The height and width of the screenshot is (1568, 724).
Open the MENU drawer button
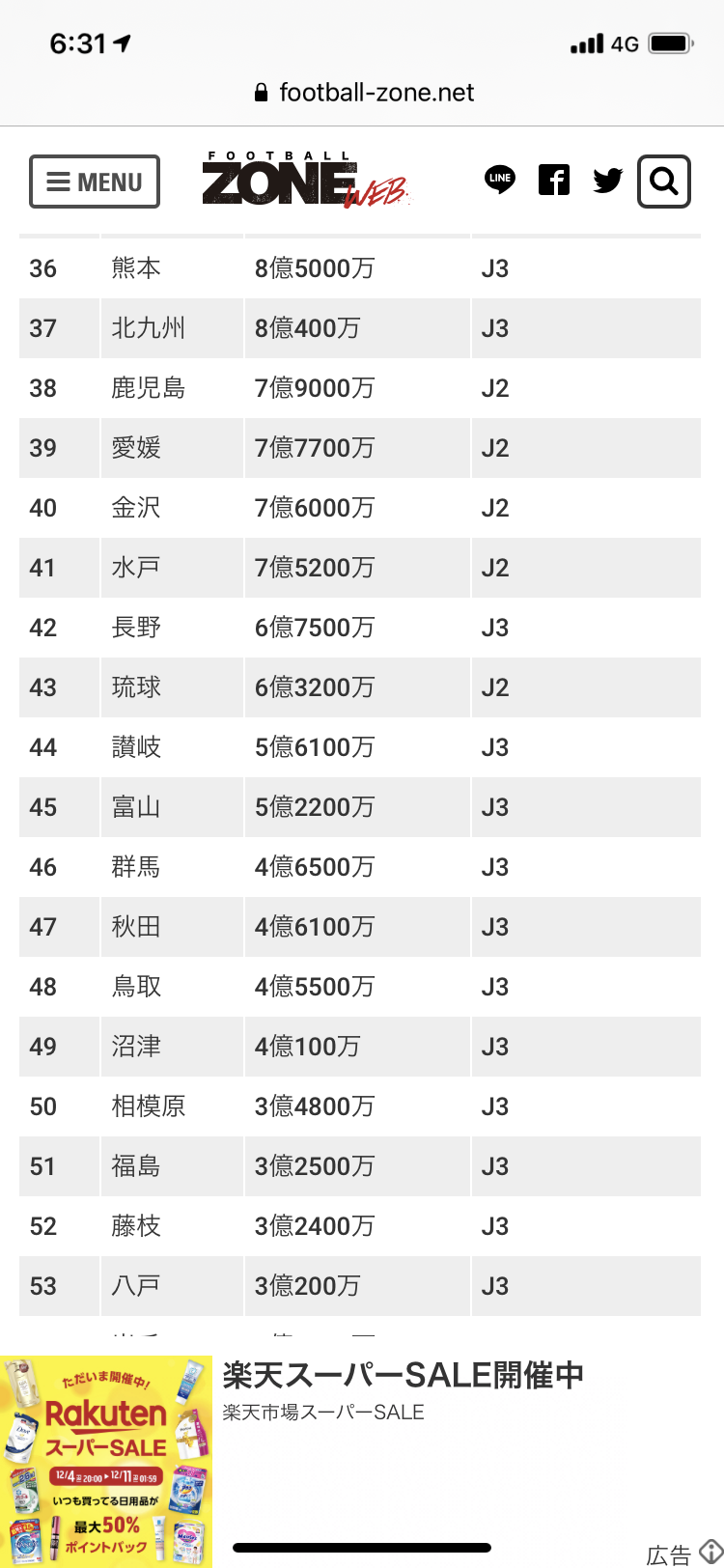point(95,182)
